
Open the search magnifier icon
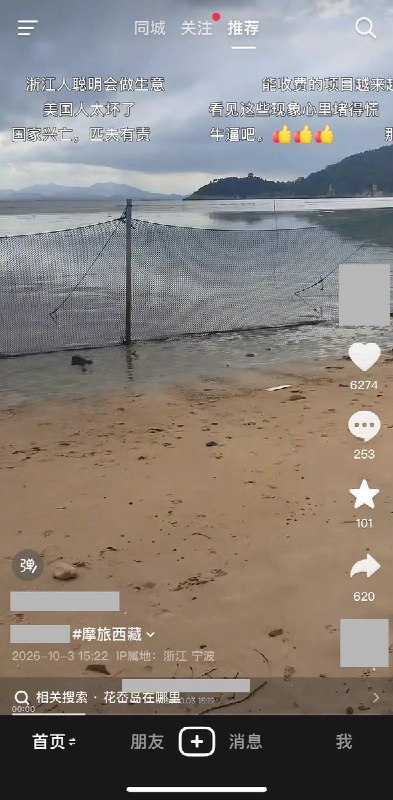coord(365,28)
